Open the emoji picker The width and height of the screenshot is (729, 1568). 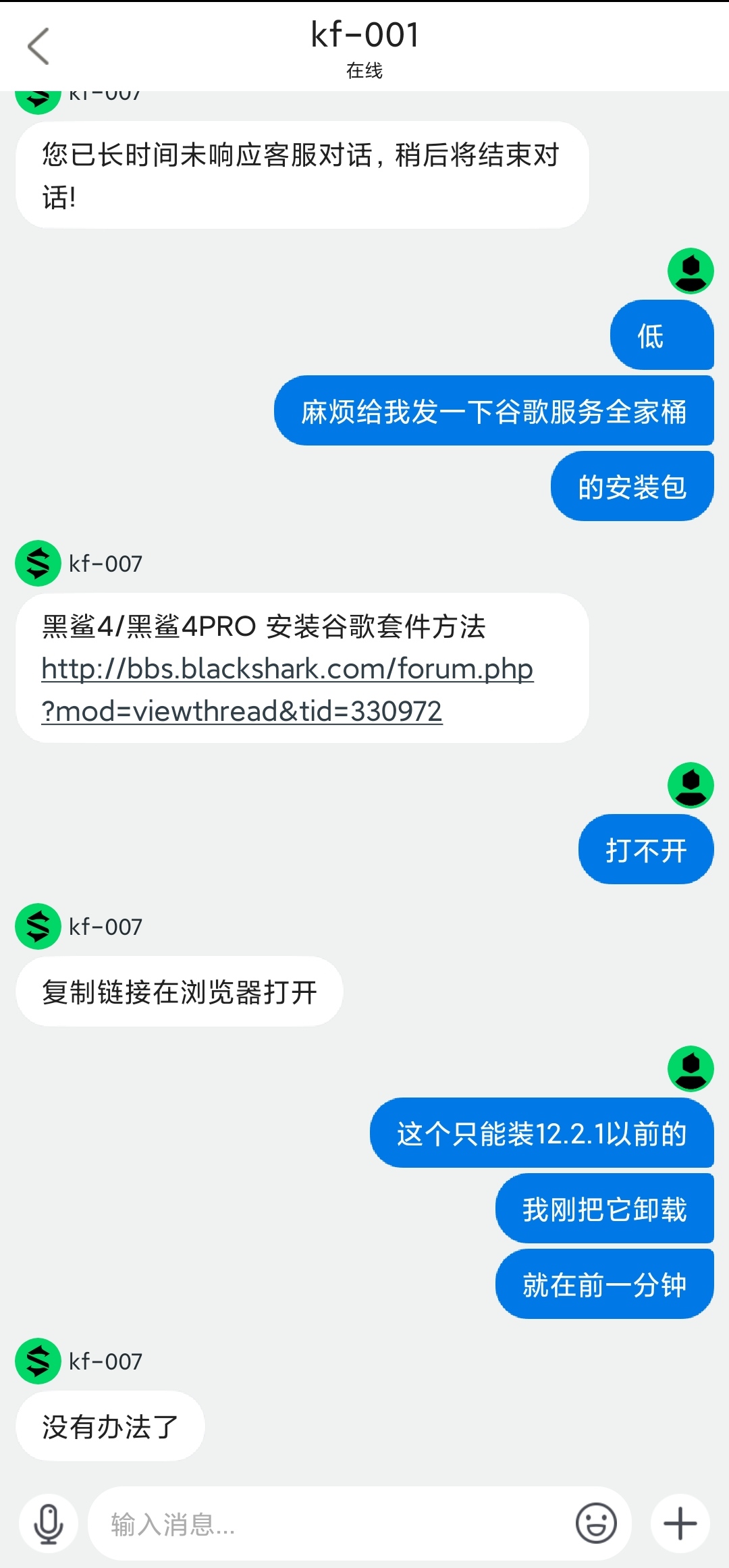[596, 1523]
